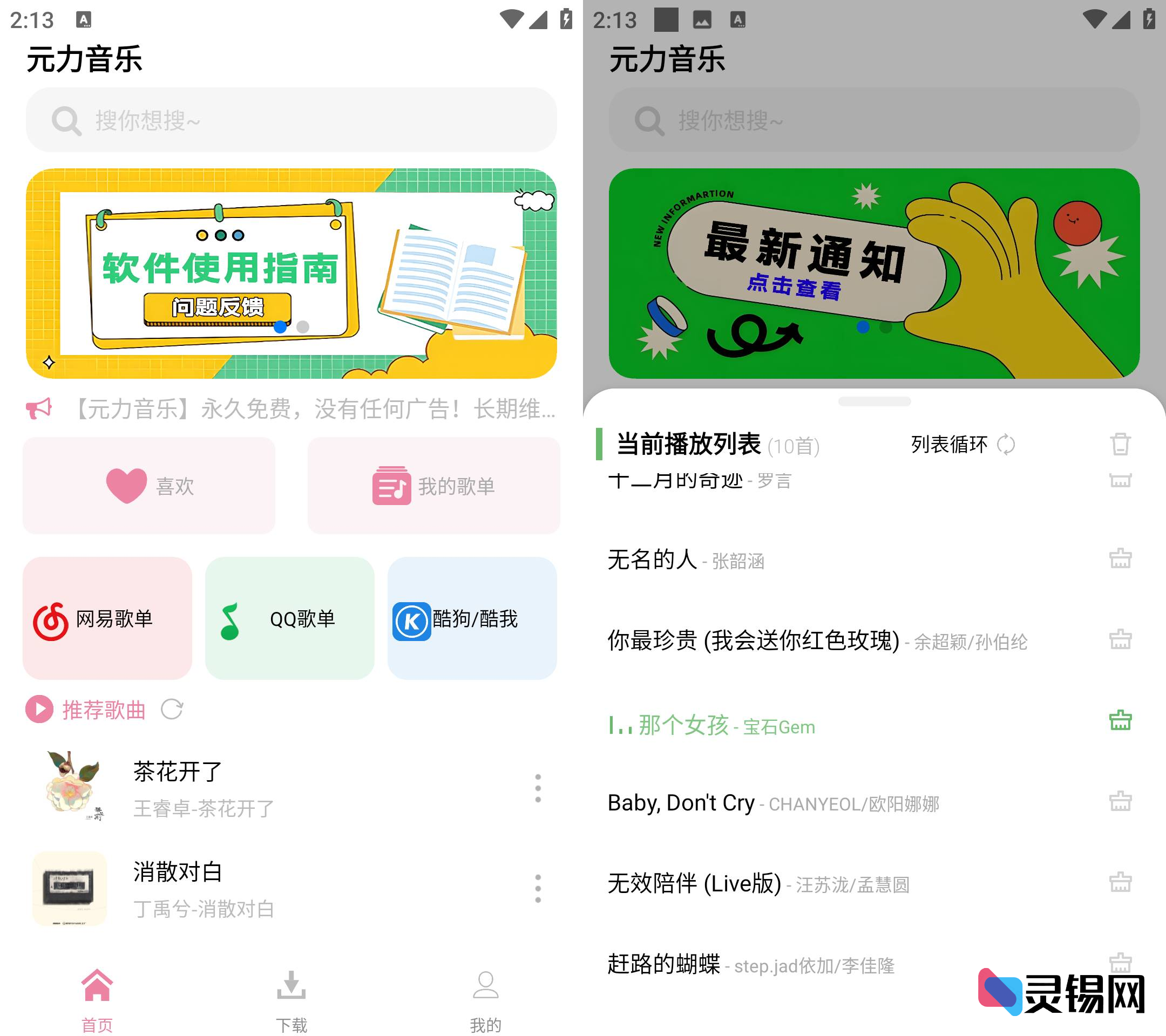1166x1036 pixels.
Task: Open more options for 消散对白
Action: pos(537,888)
